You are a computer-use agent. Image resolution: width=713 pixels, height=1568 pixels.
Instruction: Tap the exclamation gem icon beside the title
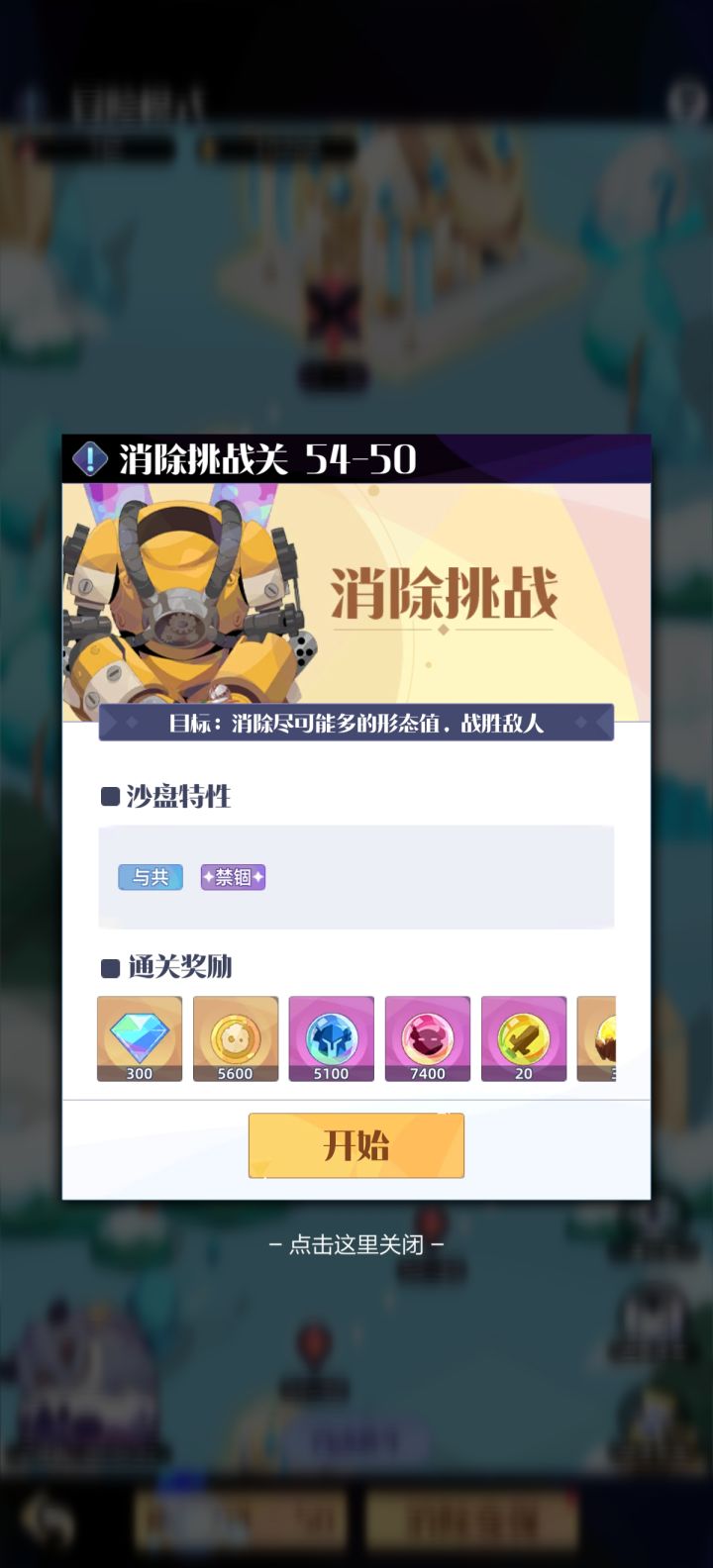88,457
